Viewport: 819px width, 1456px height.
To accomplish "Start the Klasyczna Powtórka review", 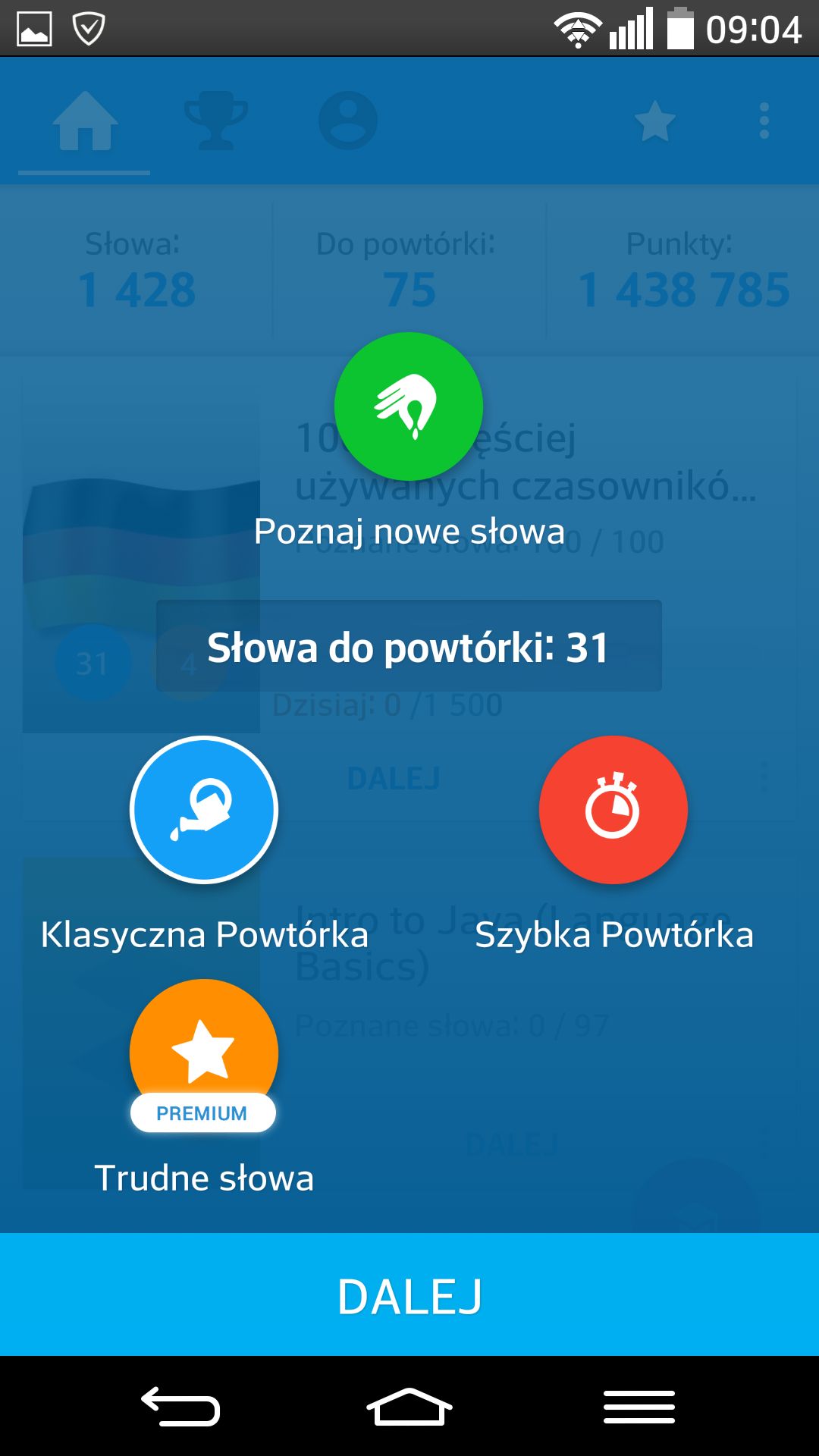I will point(204,810).
